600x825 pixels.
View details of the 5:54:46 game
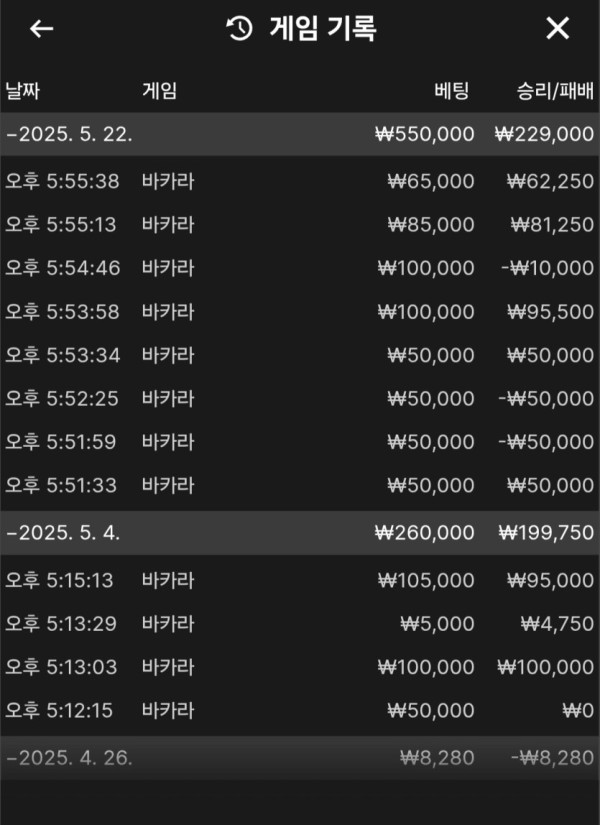tap(300, 268)
